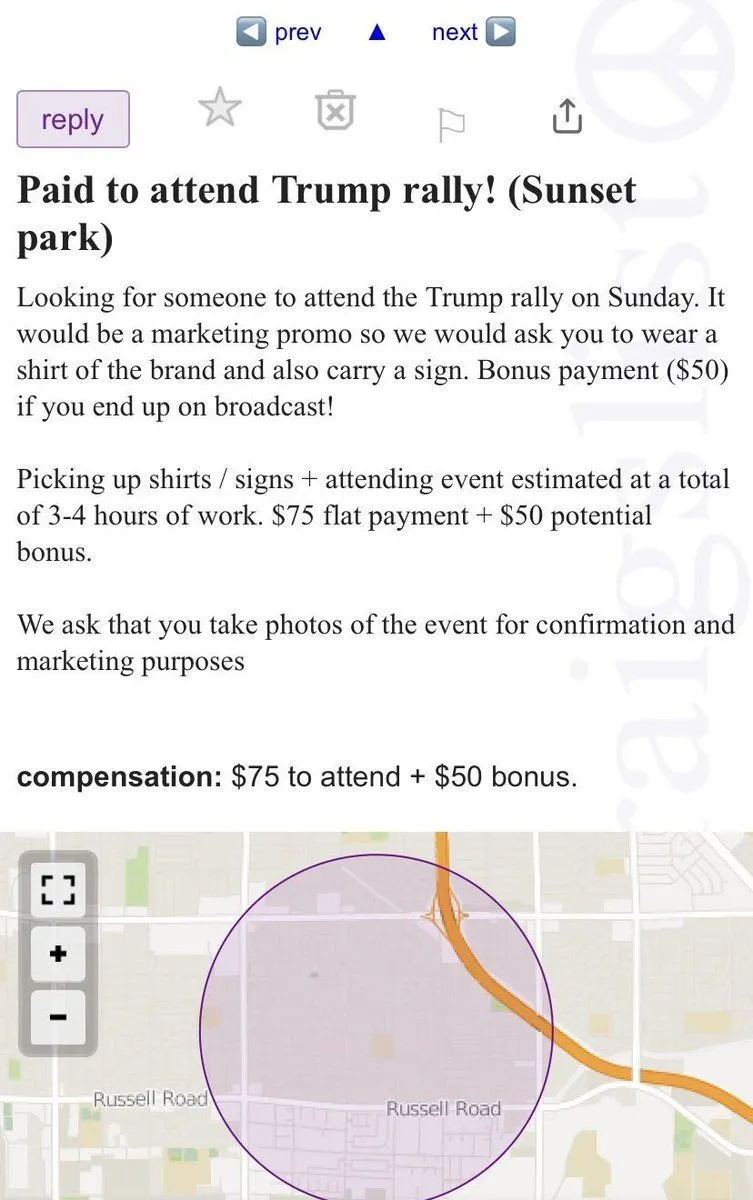Reply to this posting
Image resolution: width=753 pixels, height=1200 pixels.
point(73,119)
